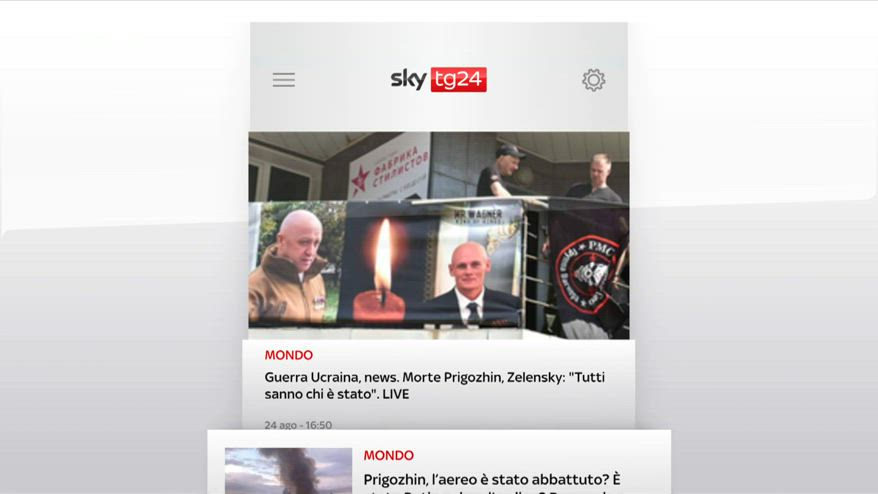
Task: Open the settings gear
Action: tap(593, 80)
